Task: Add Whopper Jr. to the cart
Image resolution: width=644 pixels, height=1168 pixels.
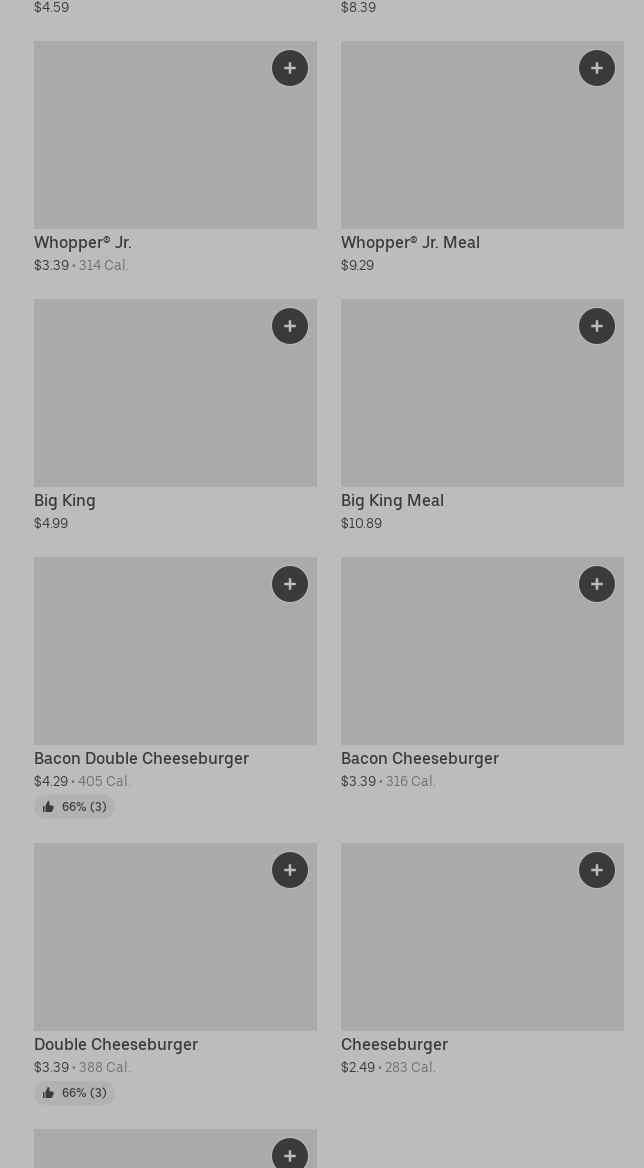Action: coord(290,68)
